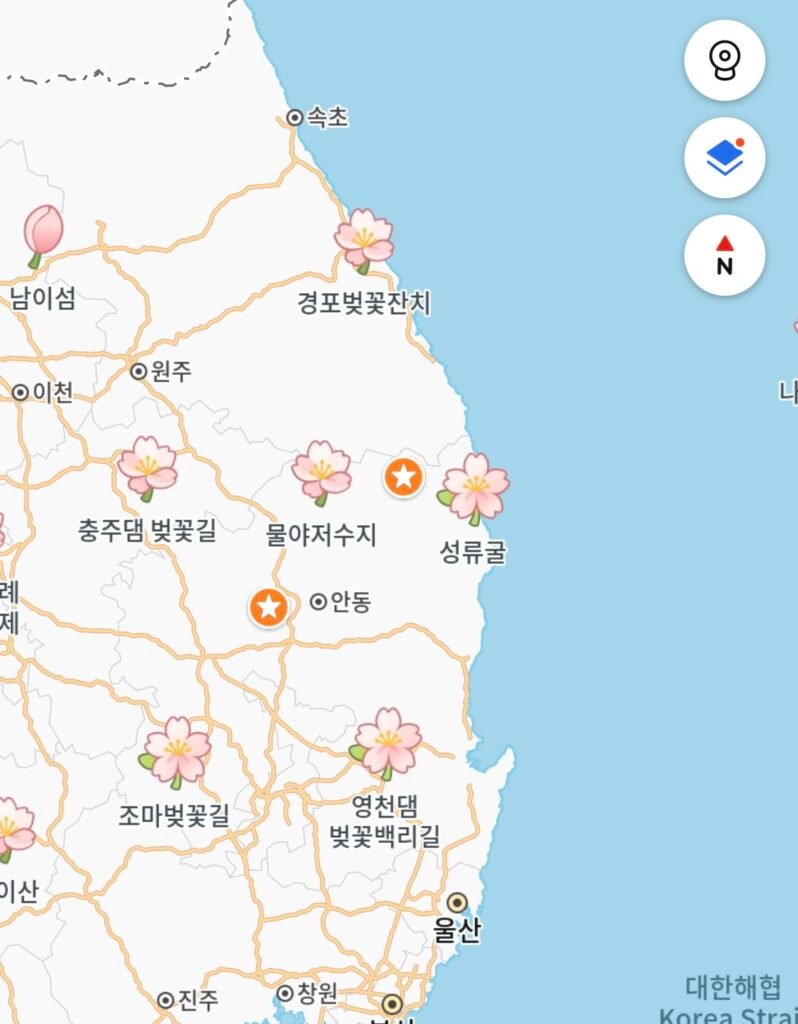Click the 속초 place label
Viewport: 798px width, 1024px height.
(320, 116)
